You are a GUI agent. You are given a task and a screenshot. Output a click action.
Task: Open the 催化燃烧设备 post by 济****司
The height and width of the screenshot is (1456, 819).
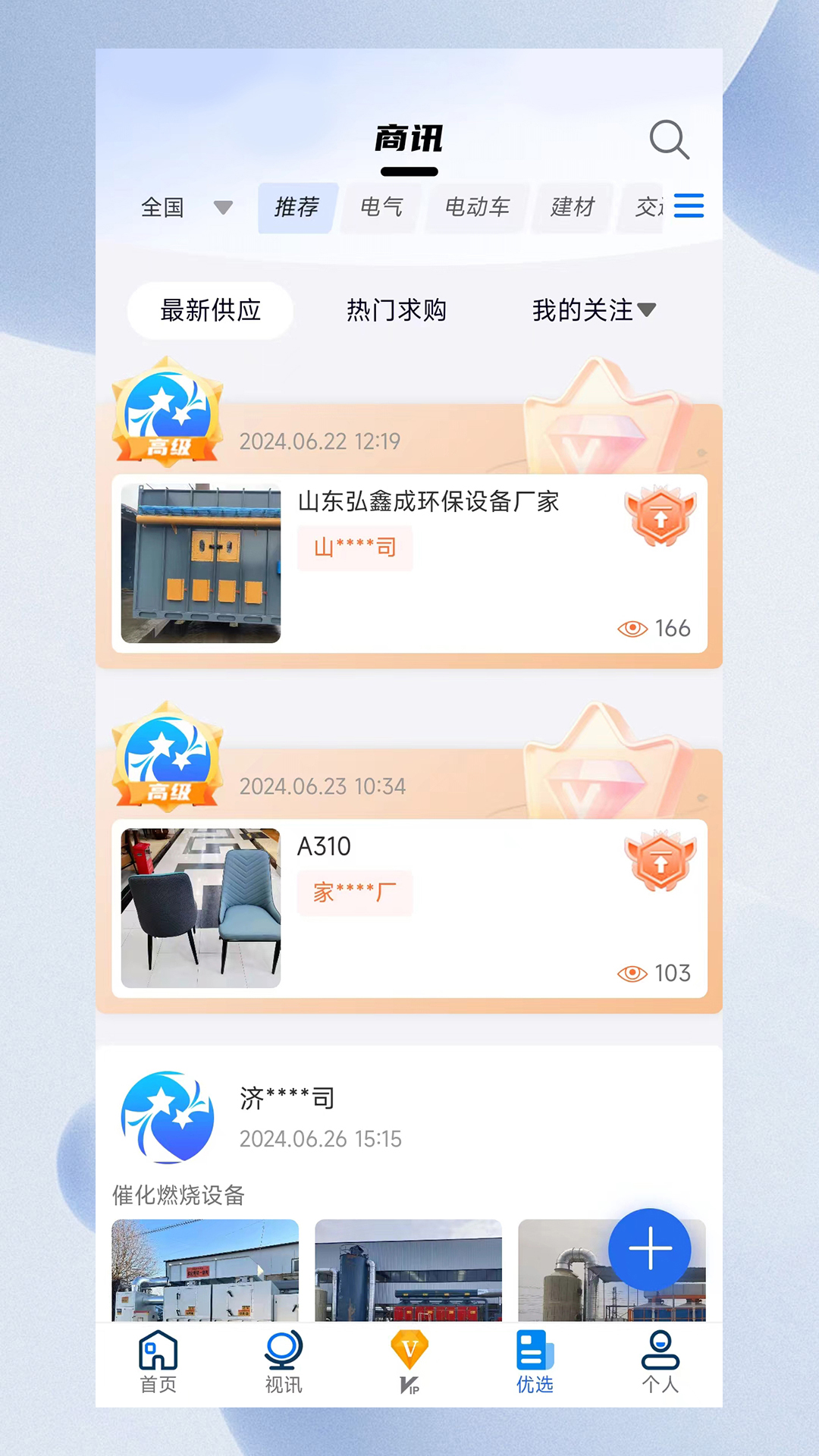click(x=409, y=1184)
